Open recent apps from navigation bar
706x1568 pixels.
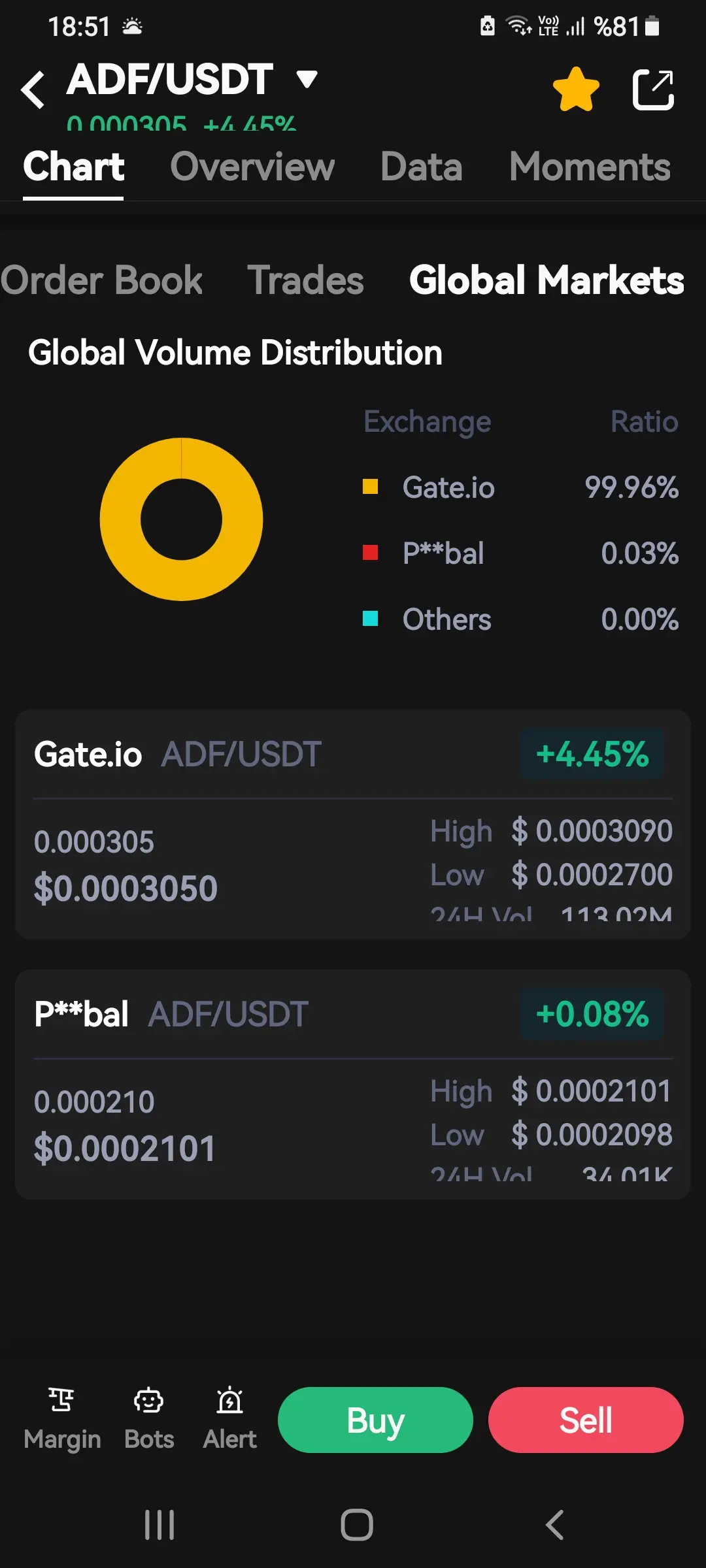coord(160,1525)
